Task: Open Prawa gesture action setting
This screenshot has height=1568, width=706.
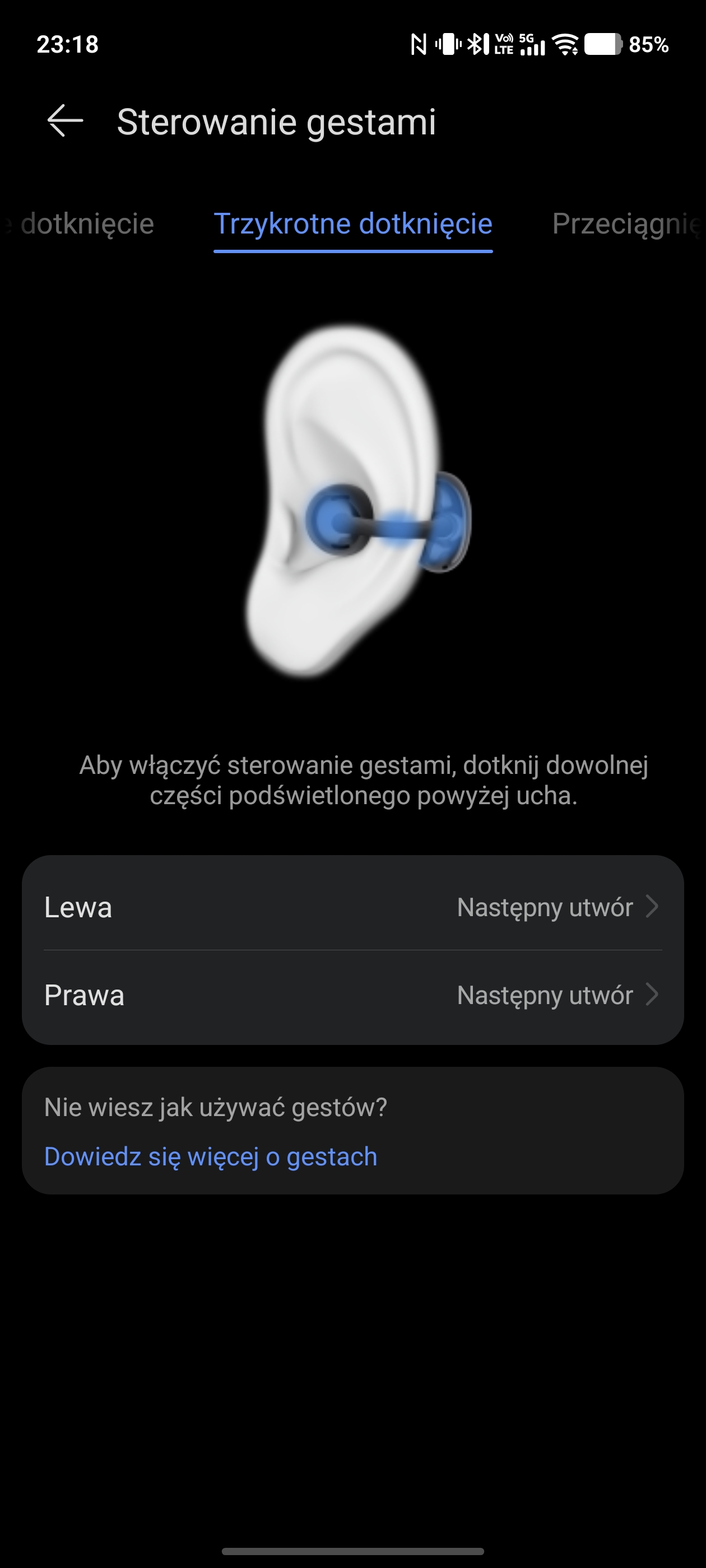Action: click(352, 996)
